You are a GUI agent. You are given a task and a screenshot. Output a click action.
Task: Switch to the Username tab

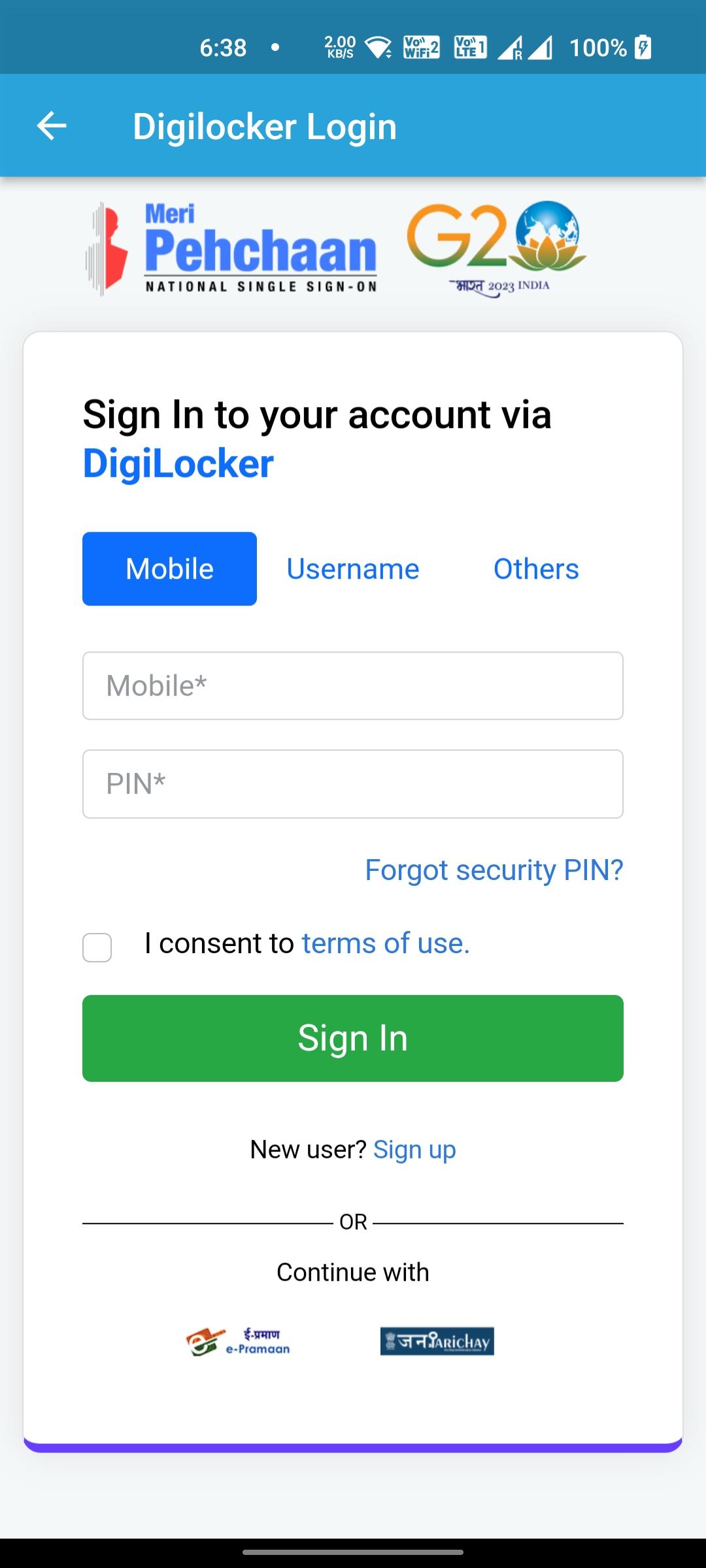tap(353, 568)
